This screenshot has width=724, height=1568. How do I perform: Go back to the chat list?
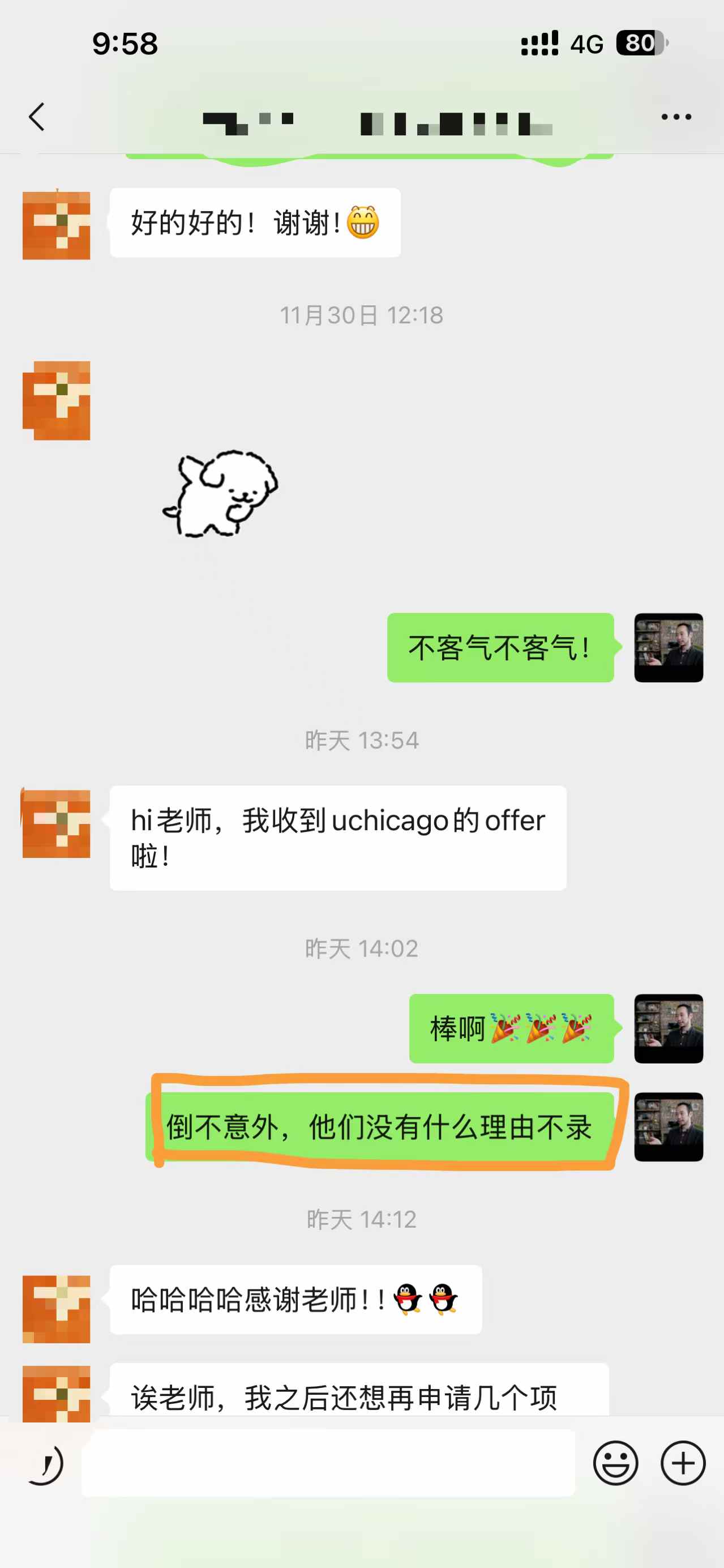point(37,117)
